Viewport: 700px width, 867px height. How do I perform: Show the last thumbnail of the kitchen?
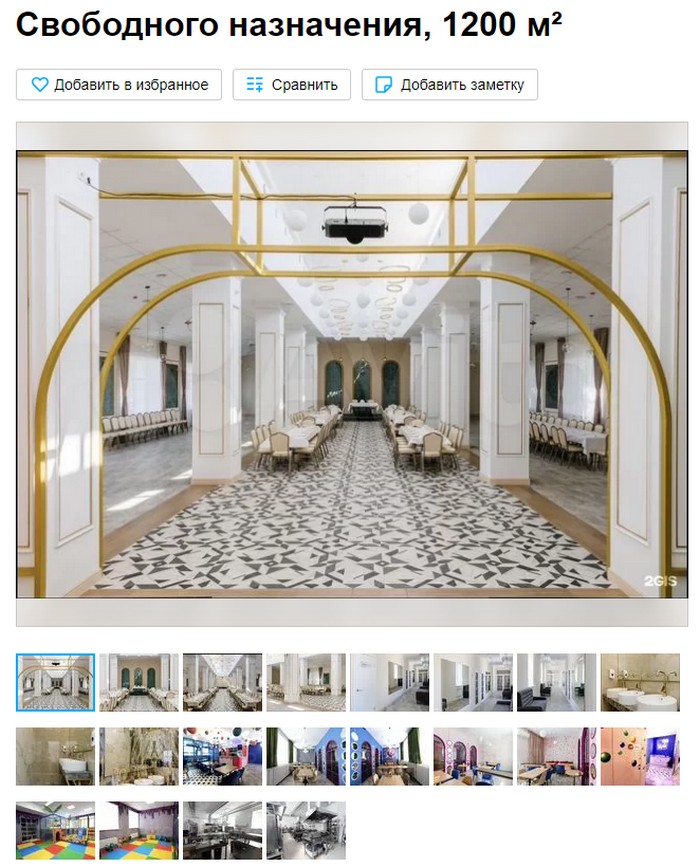pos(306,830)
